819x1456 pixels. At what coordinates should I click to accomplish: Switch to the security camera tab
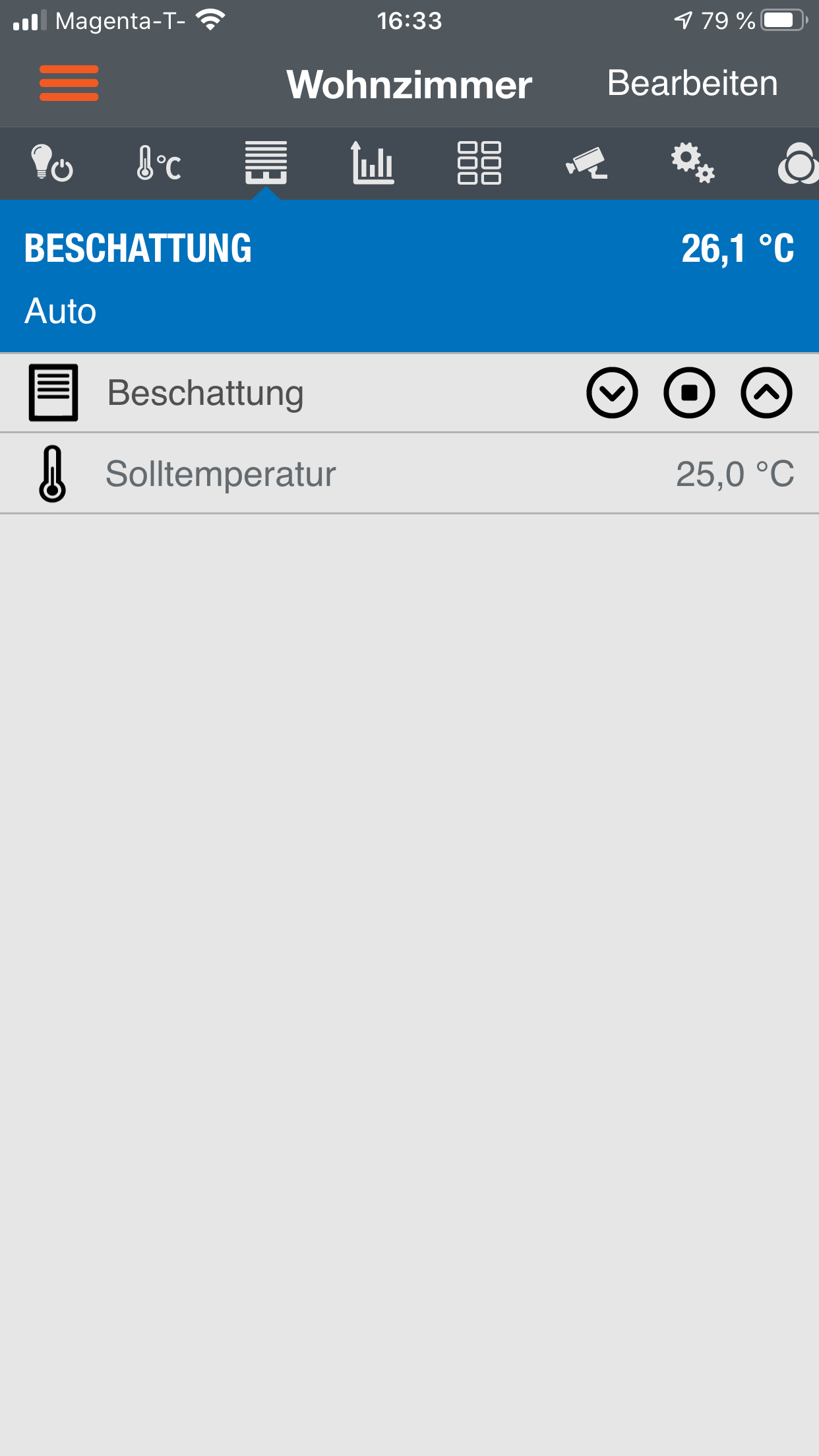tap(586, 163)
